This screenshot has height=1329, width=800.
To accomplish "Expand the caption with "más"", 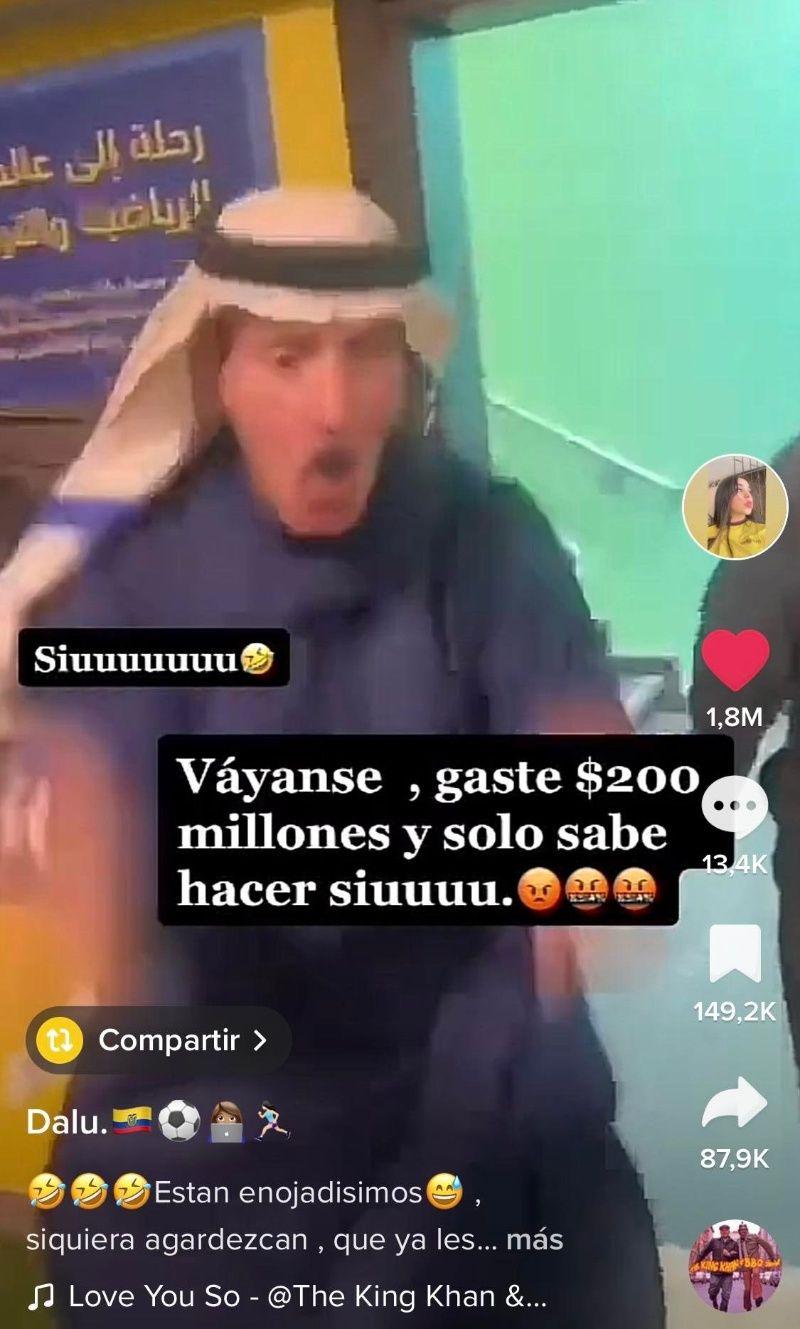I will tap(534, 1240).
